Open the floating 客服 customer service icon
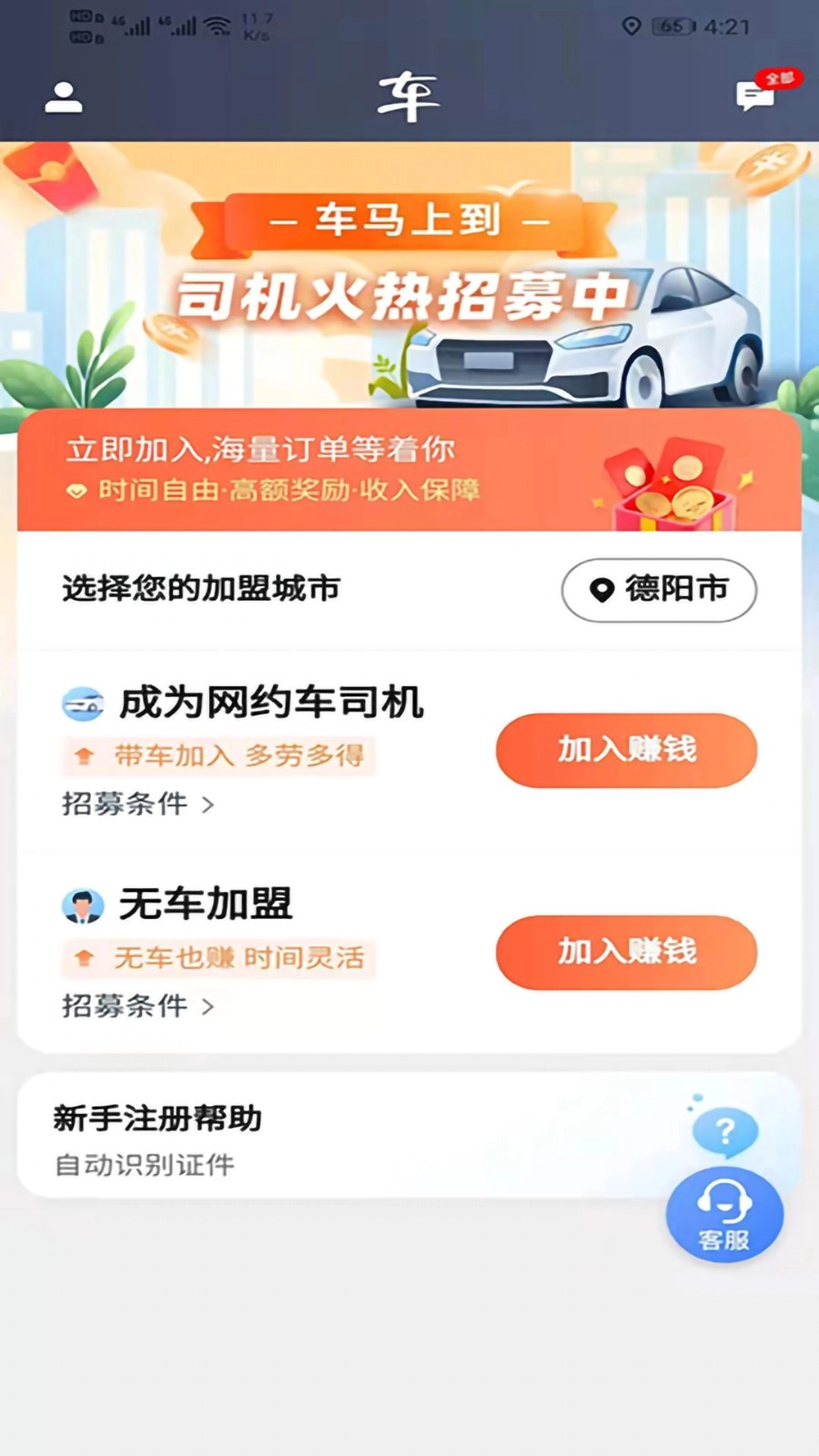 tap(723, 1215)
